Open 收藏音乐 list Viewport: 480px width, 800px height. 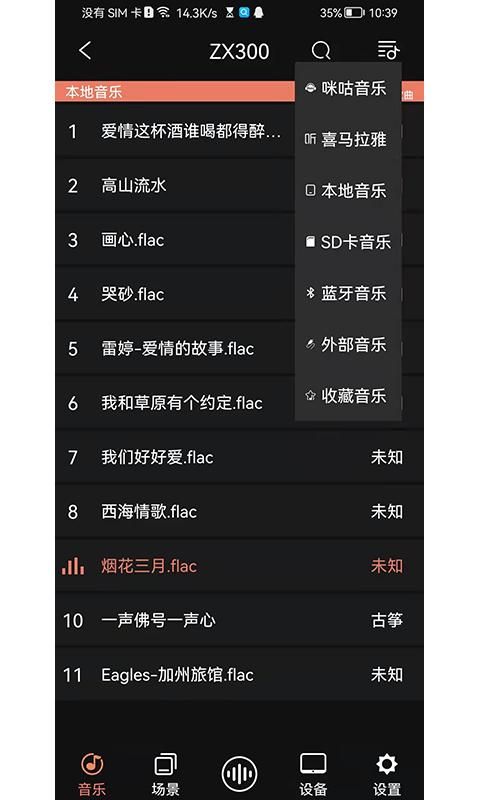[x=348, y=396]
